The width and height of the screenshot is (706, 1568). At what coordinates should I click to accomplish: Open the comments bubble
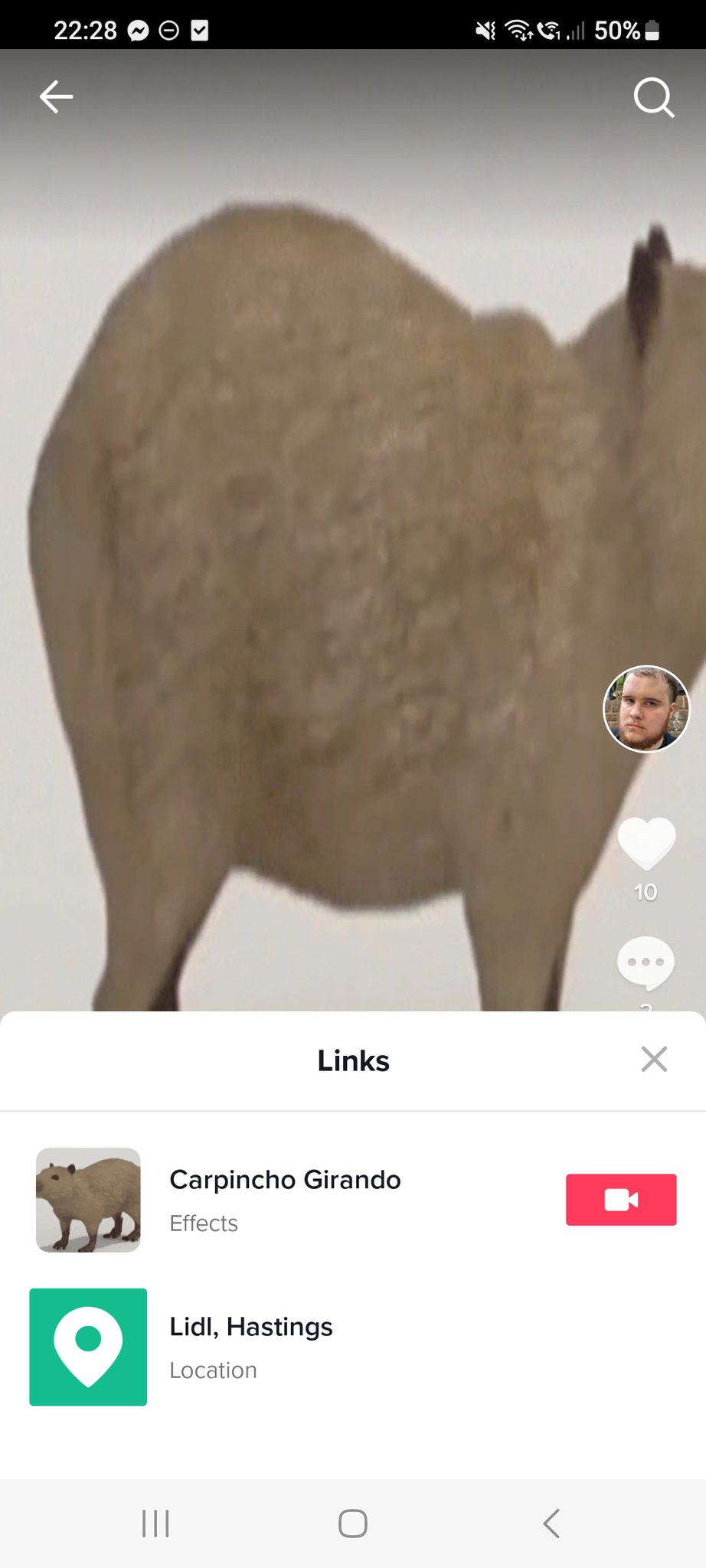[x=646, y=962]
